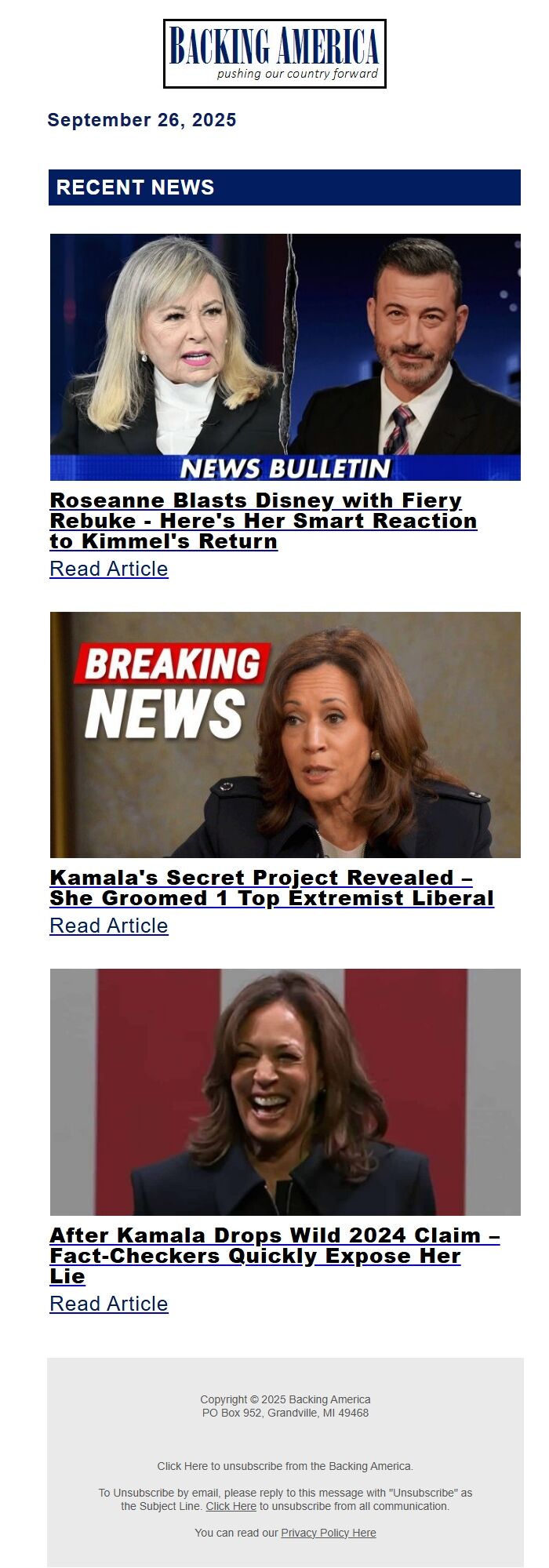This screenshot has width=549, height=1568.
Task: Tap Click Here to unsubscribe from all communication
Action: [x=231, y=1506]
